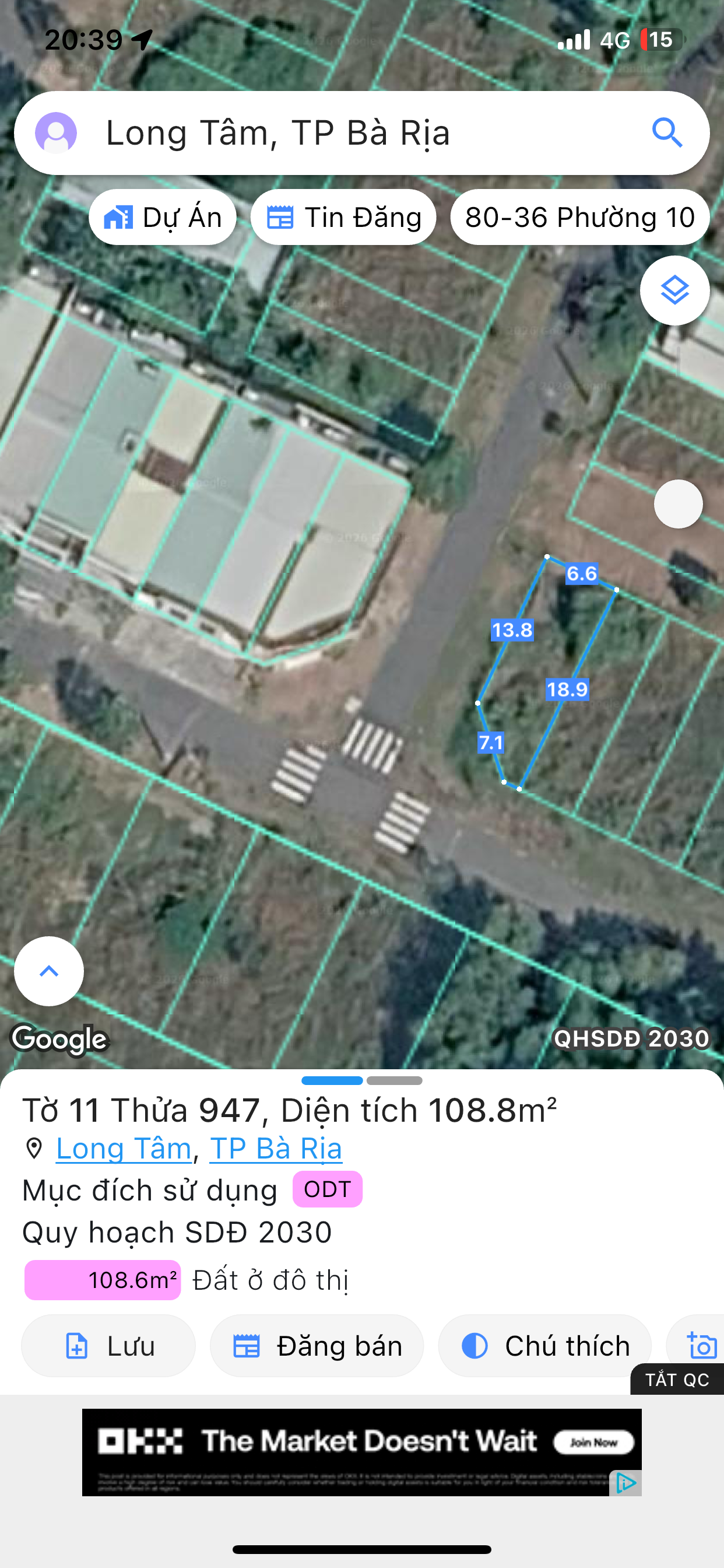Screen dimensions: 724x1568
Task: Open the TP Bà Rịa link
Action: click(276, 1149)
